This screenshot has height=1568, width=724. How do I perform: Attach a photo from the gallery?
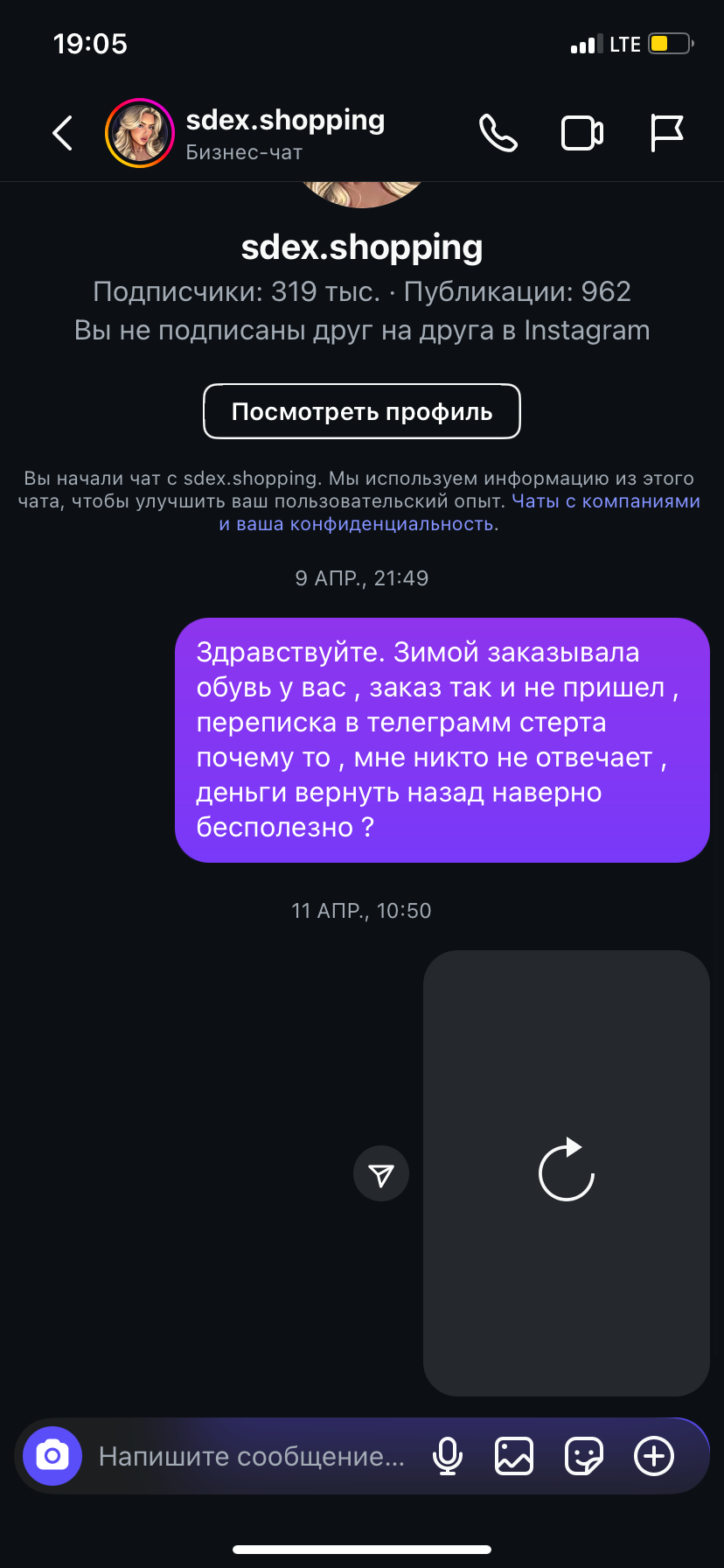point(514,1456)
